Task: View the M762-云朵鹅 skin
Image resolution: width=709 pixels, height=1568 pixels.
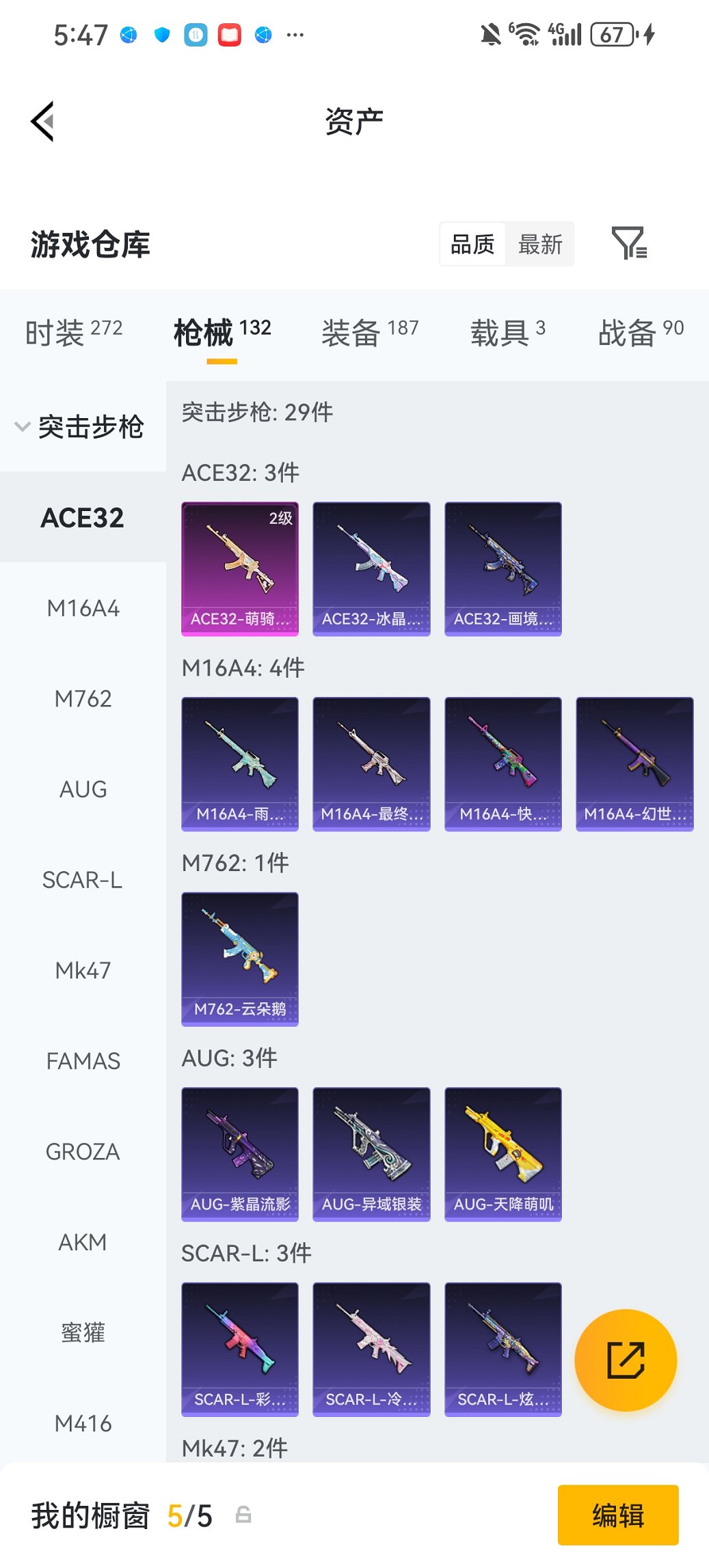Action: [x=240, y=959]
